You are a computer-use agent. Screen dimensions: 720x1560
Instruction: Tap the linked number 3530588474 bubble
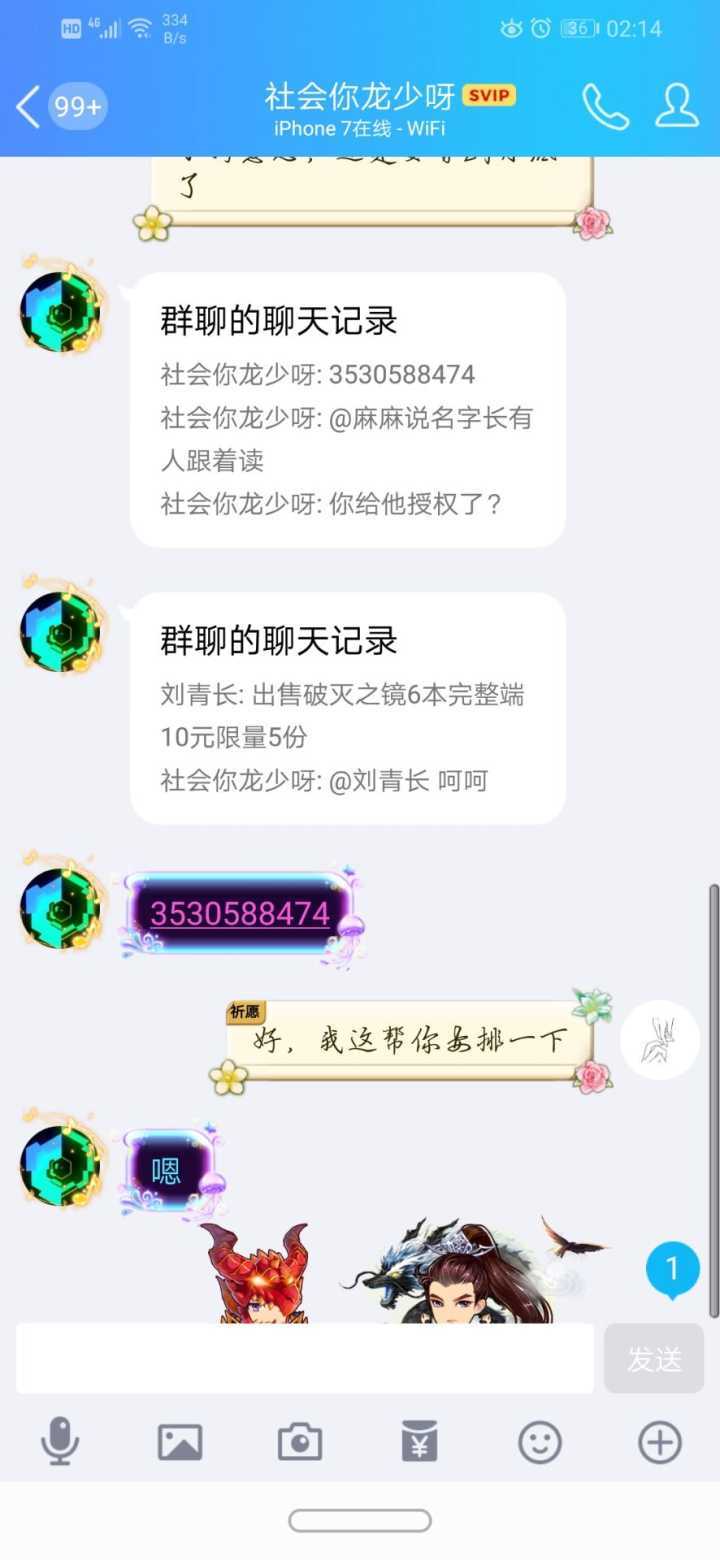pos(240,914)
